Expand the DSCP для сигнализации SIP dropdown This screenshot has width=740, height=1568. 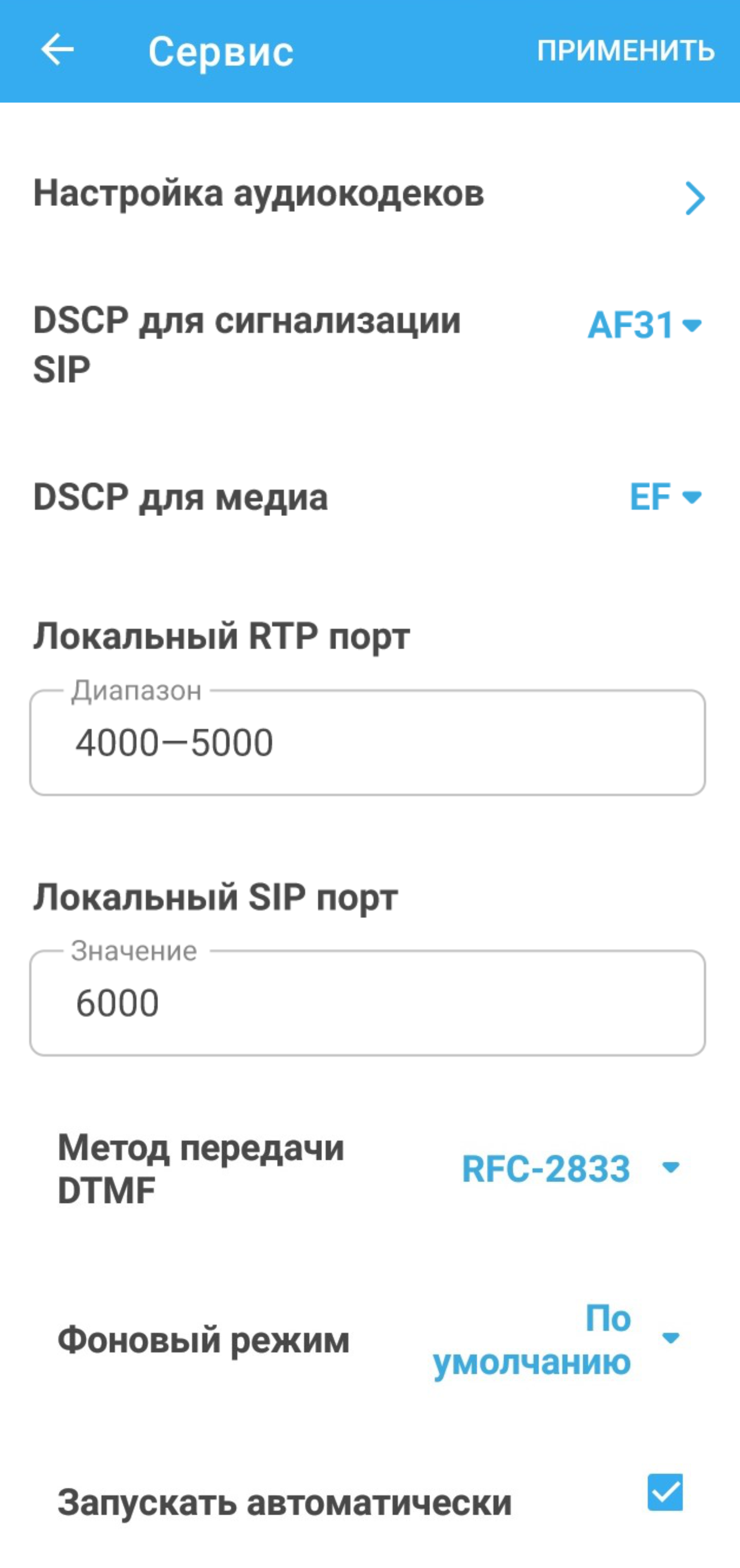[645, 325]
